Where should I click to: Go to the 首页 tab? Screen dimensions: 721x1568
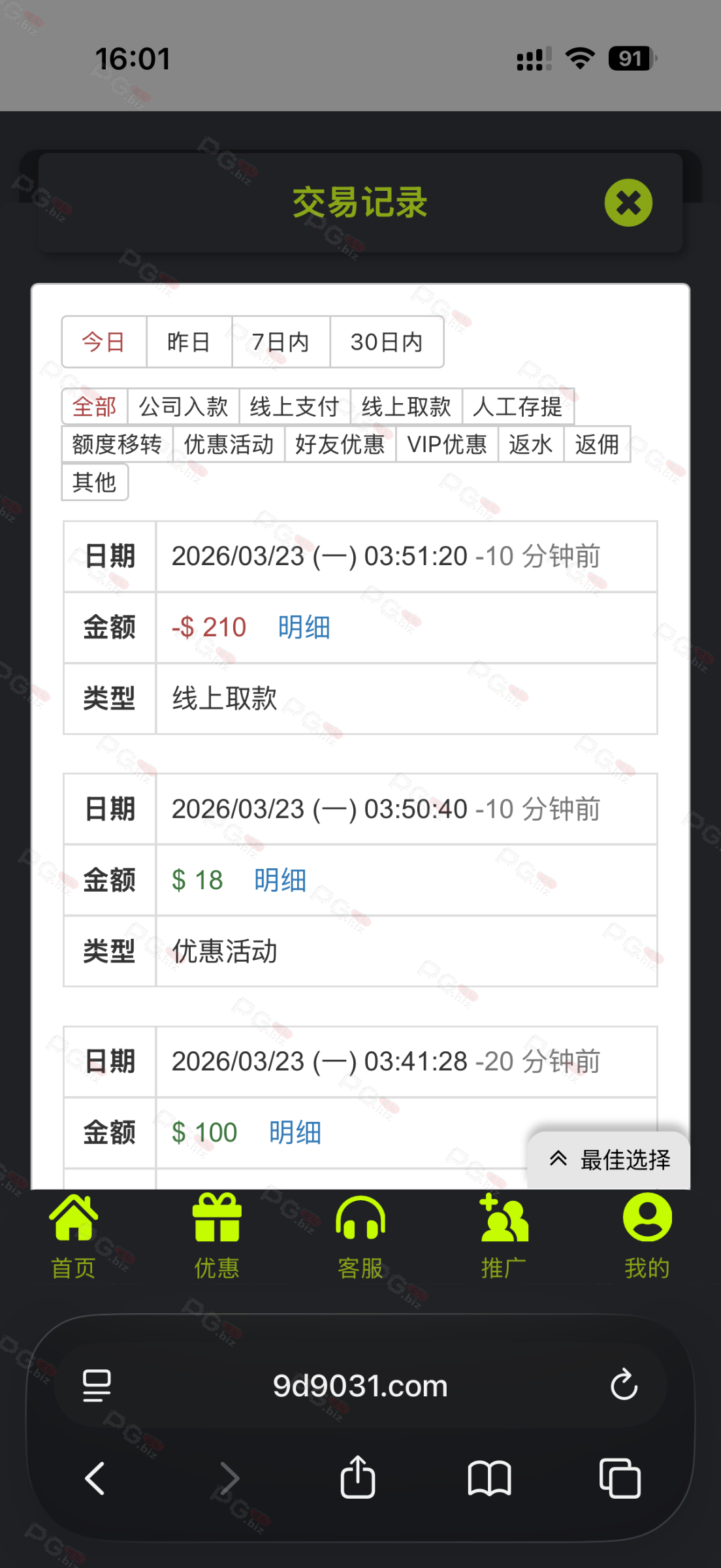(x=73, y=1235)
